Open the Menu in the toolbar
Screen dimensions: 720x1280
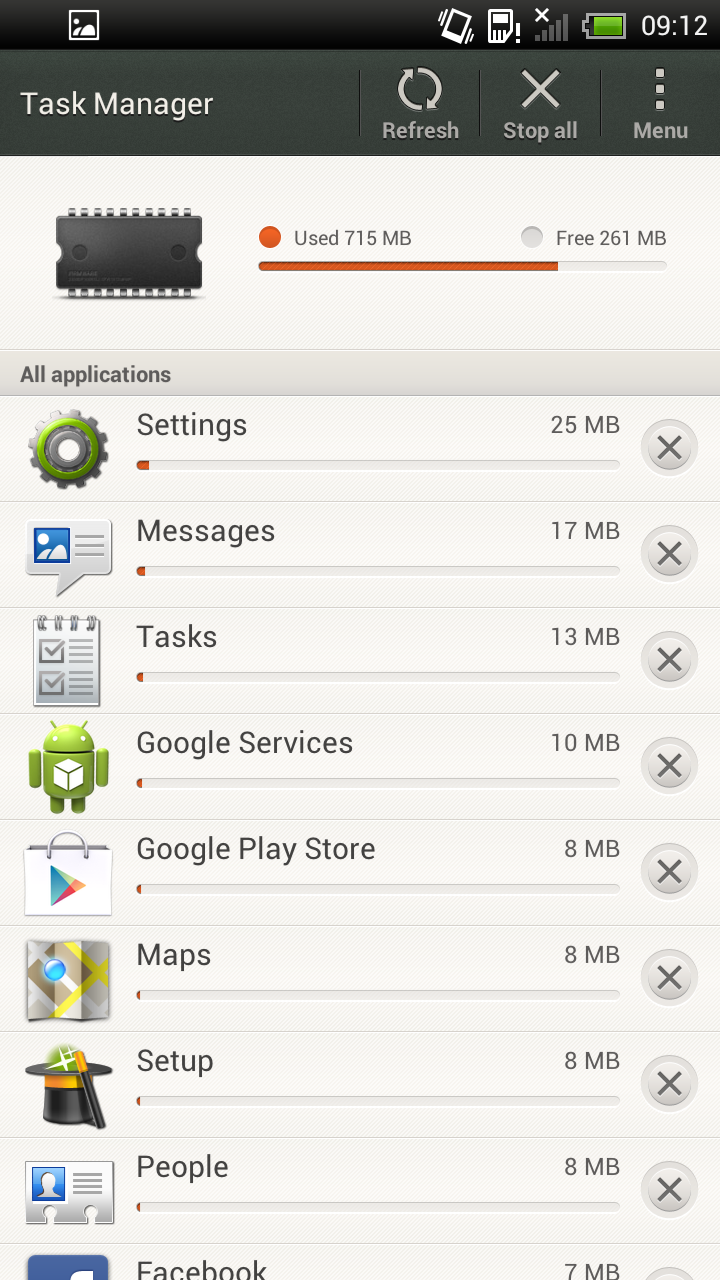[x=660, y=104]
